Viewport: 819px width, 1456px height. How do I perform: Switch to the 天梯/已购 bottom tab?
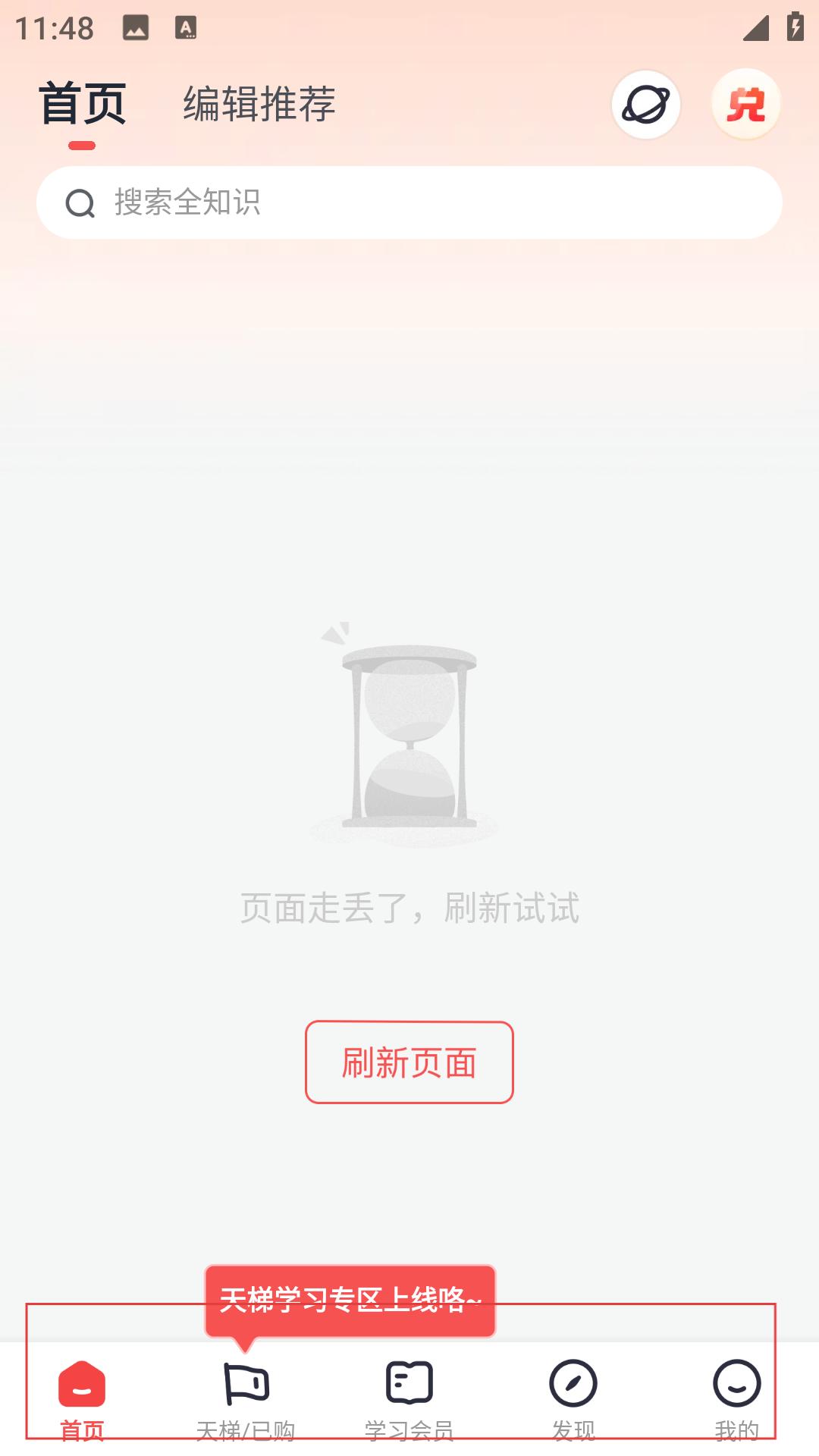(246, 1399)
